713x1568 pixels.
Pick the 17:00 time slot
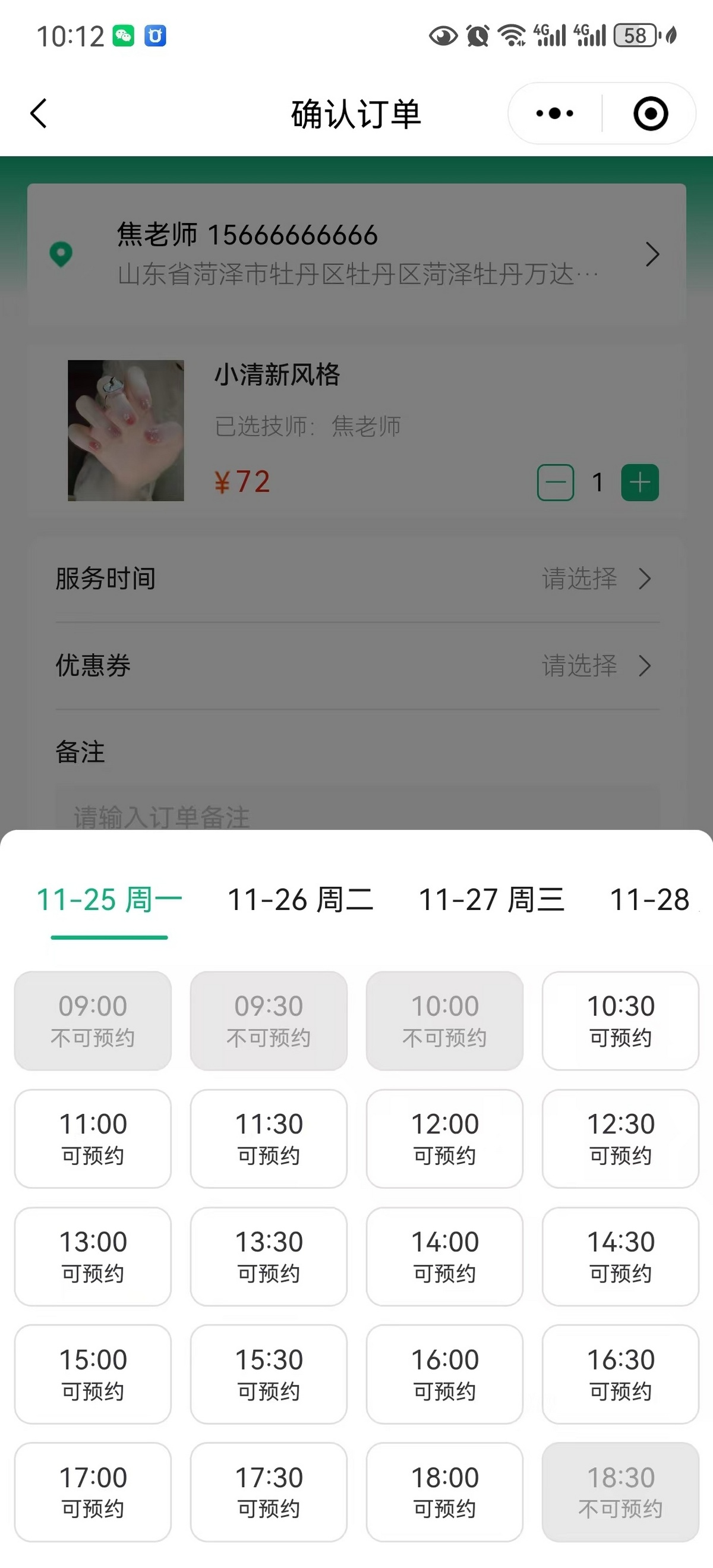[93, 1492]
